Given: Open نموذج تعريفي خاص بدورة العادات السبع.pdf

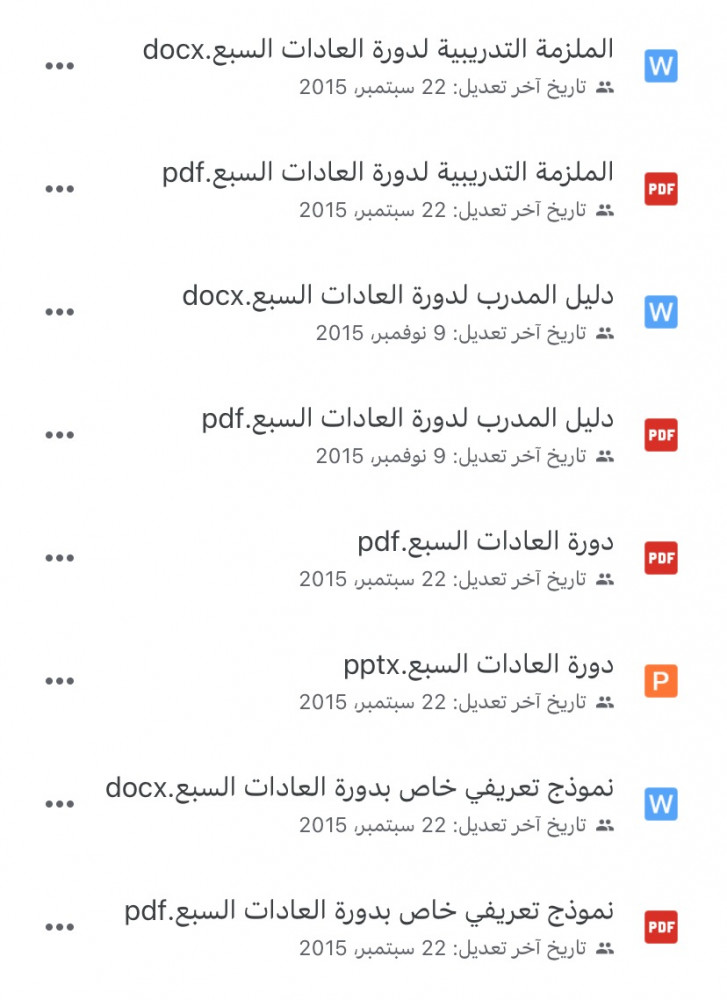Looking at the screenshot, I should click(369, 910).
